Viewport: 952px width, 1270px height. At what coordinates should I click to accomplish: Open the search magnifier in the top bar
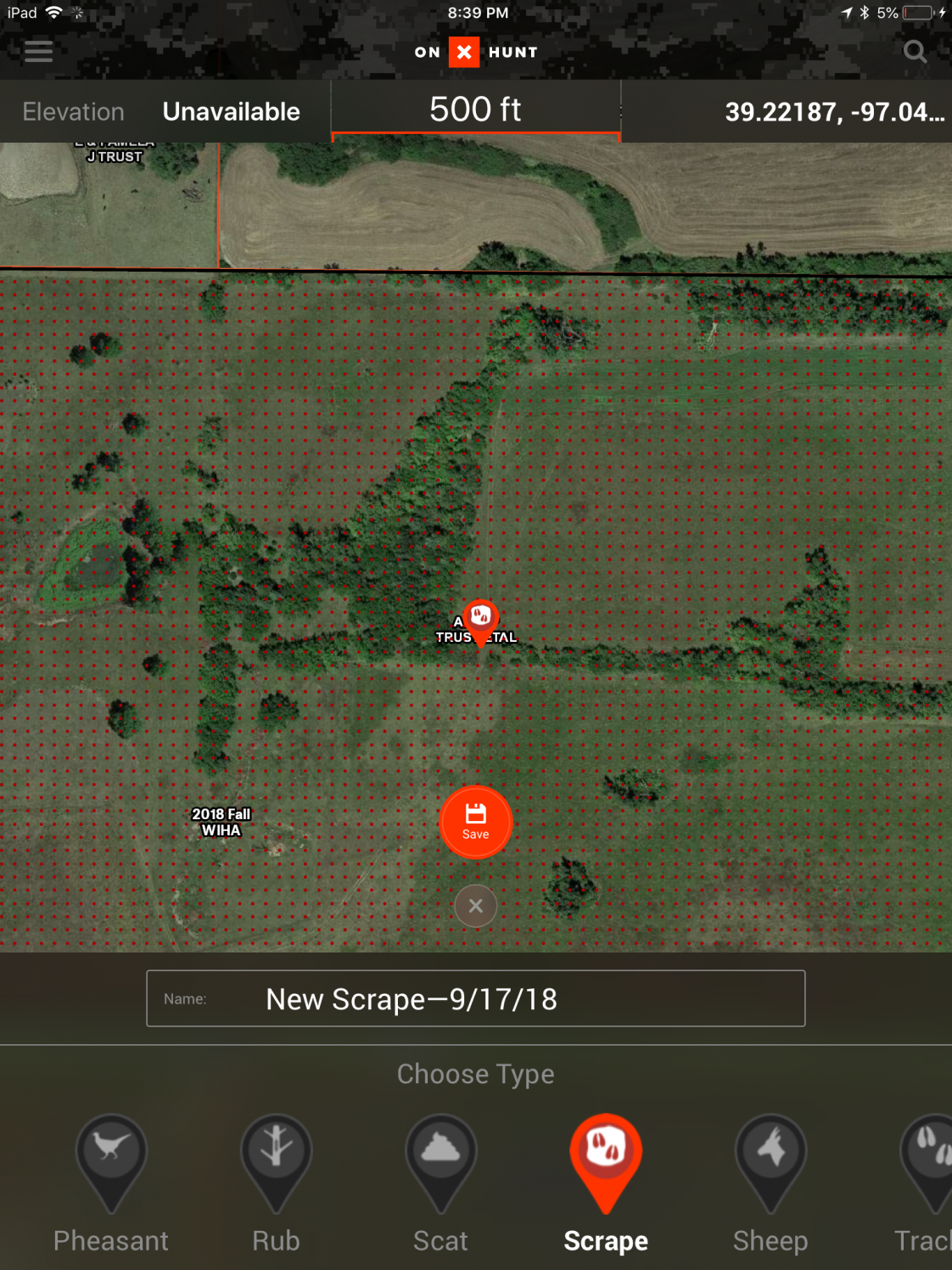tap(915, 52)
